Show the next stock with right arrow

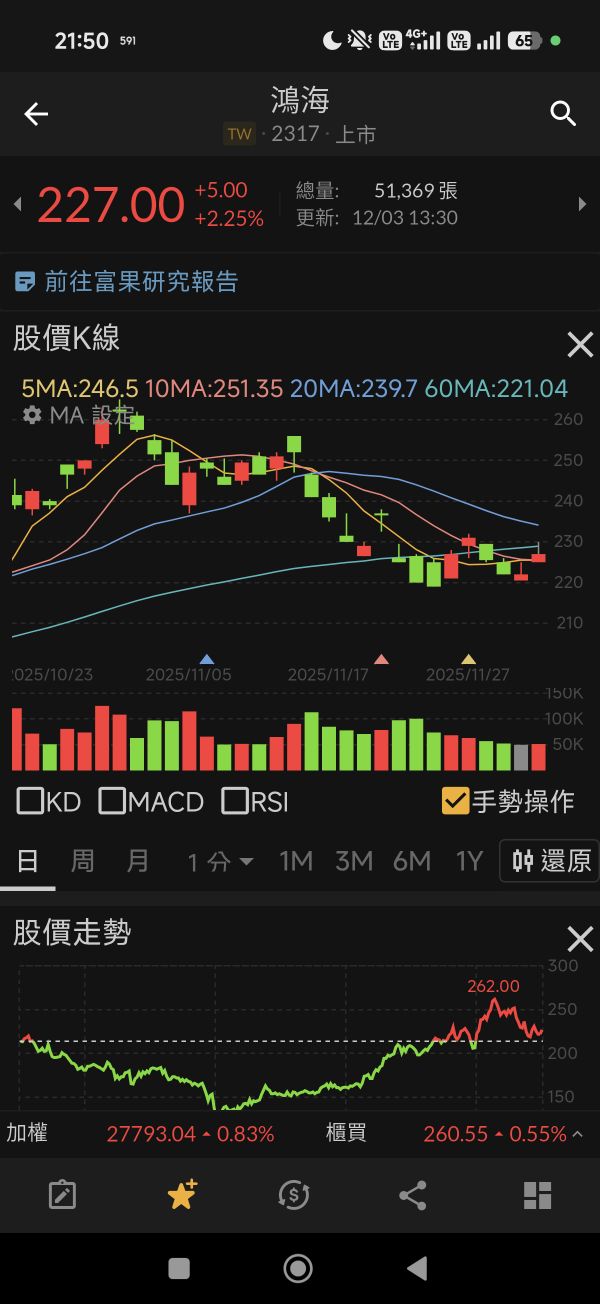583,204
